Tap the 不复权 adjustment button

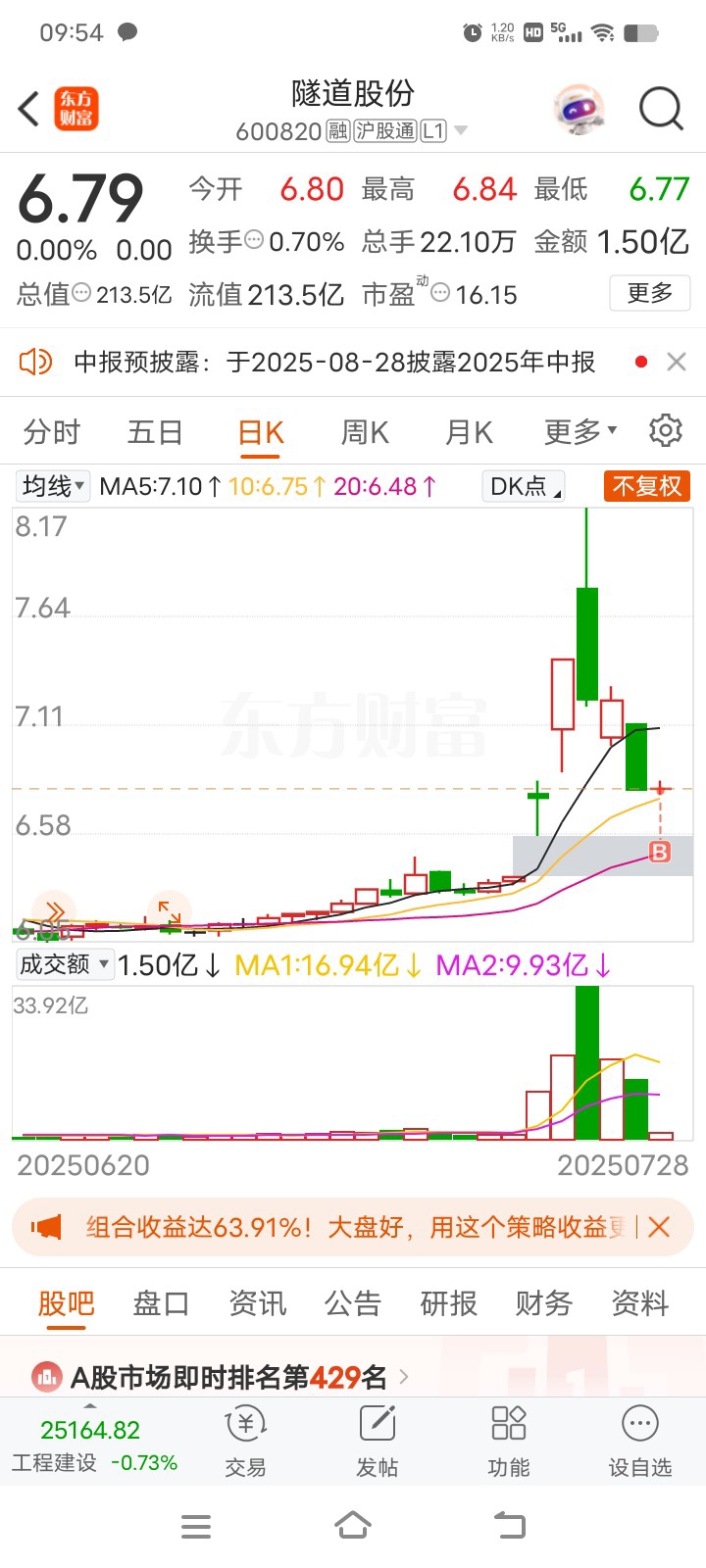[x=646, y=486]
